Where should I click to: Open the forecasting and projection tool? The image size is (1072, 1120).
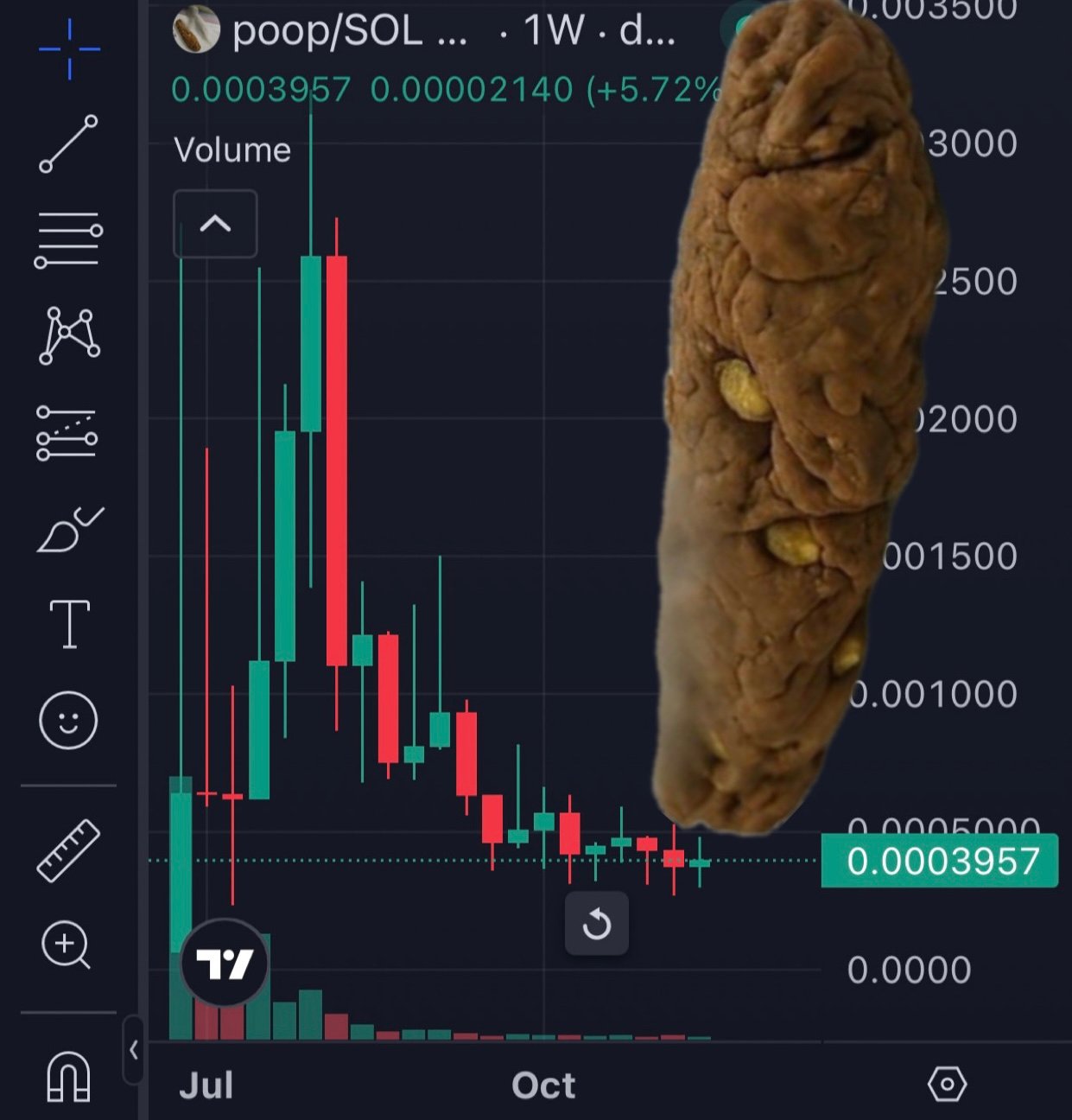[x=67, y=432]
